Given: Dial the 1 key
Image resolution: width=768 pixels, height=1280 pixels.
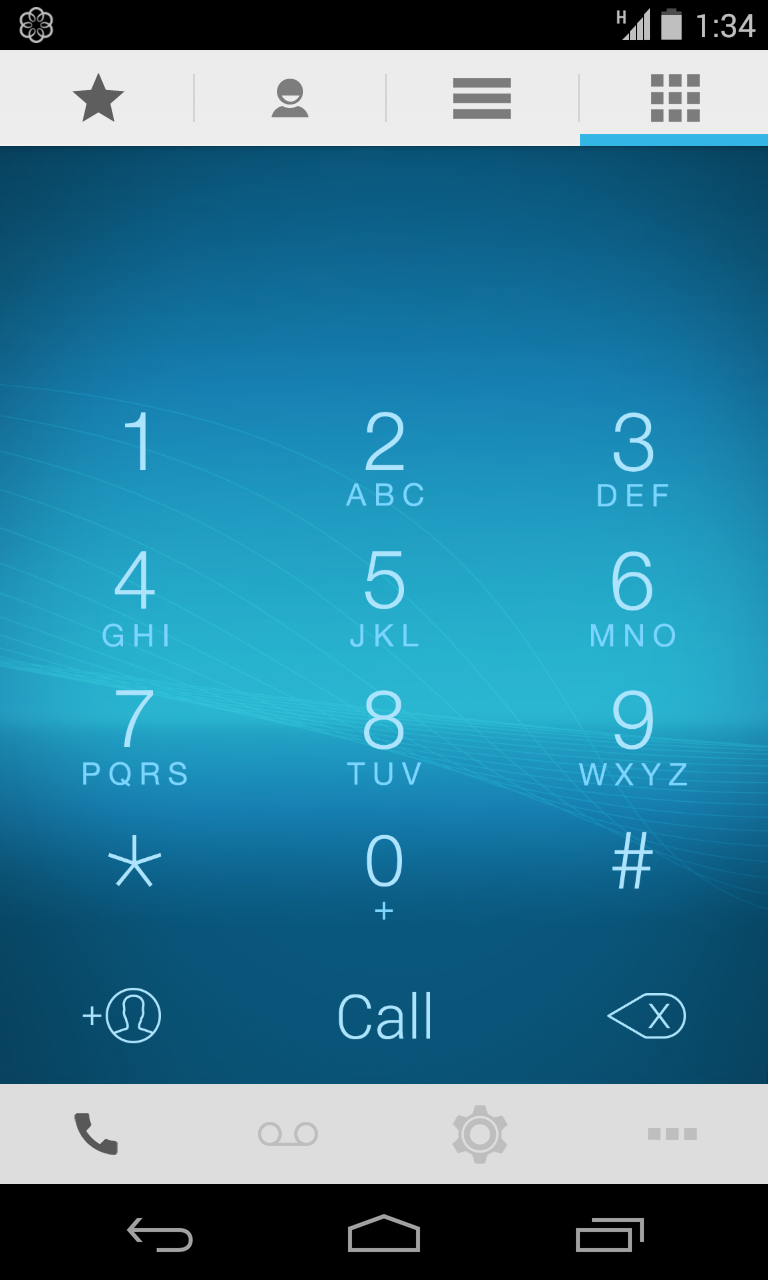Looking at the screenshot, I should (136, 441).
